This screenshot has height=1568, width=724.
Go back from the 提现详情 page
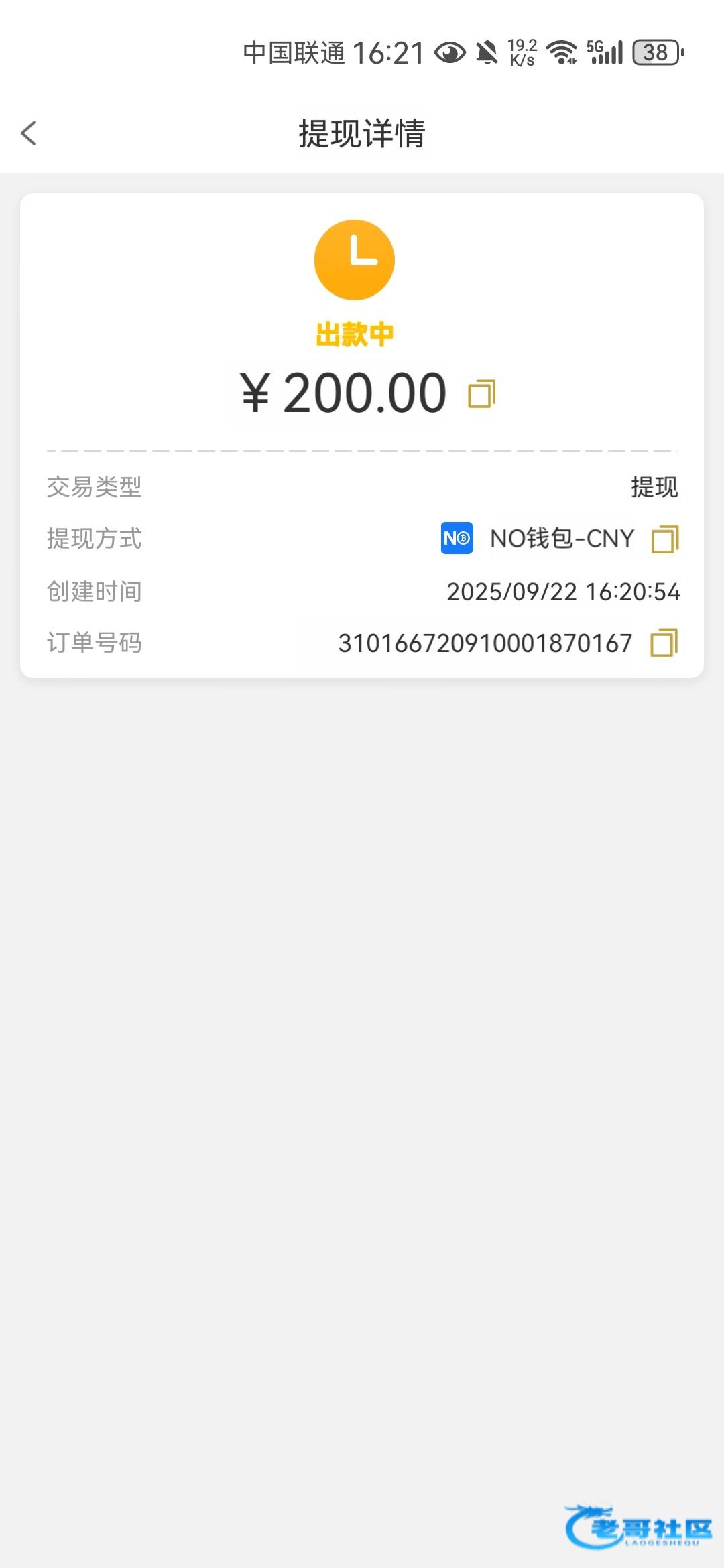[x=28, y=133]
